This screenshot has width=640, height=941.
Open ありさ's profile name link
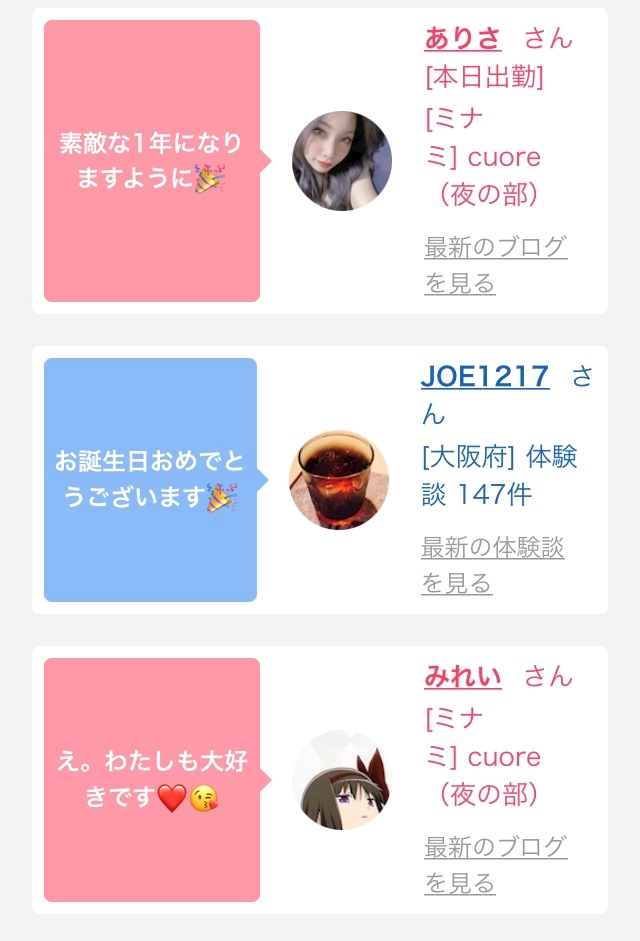(462, 38)
